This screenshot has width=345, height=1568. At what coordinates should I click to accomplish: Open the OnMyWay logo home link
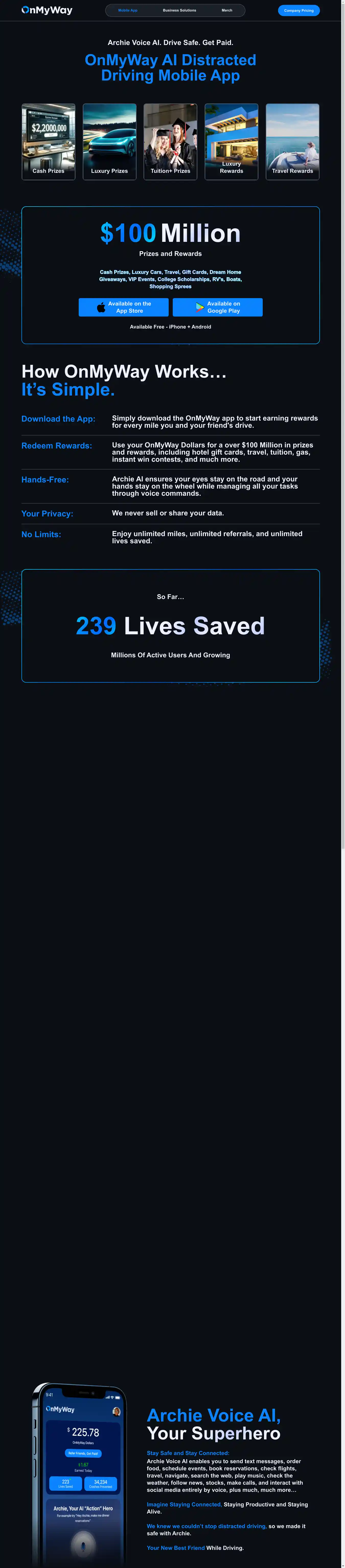[x=47, y=10]
